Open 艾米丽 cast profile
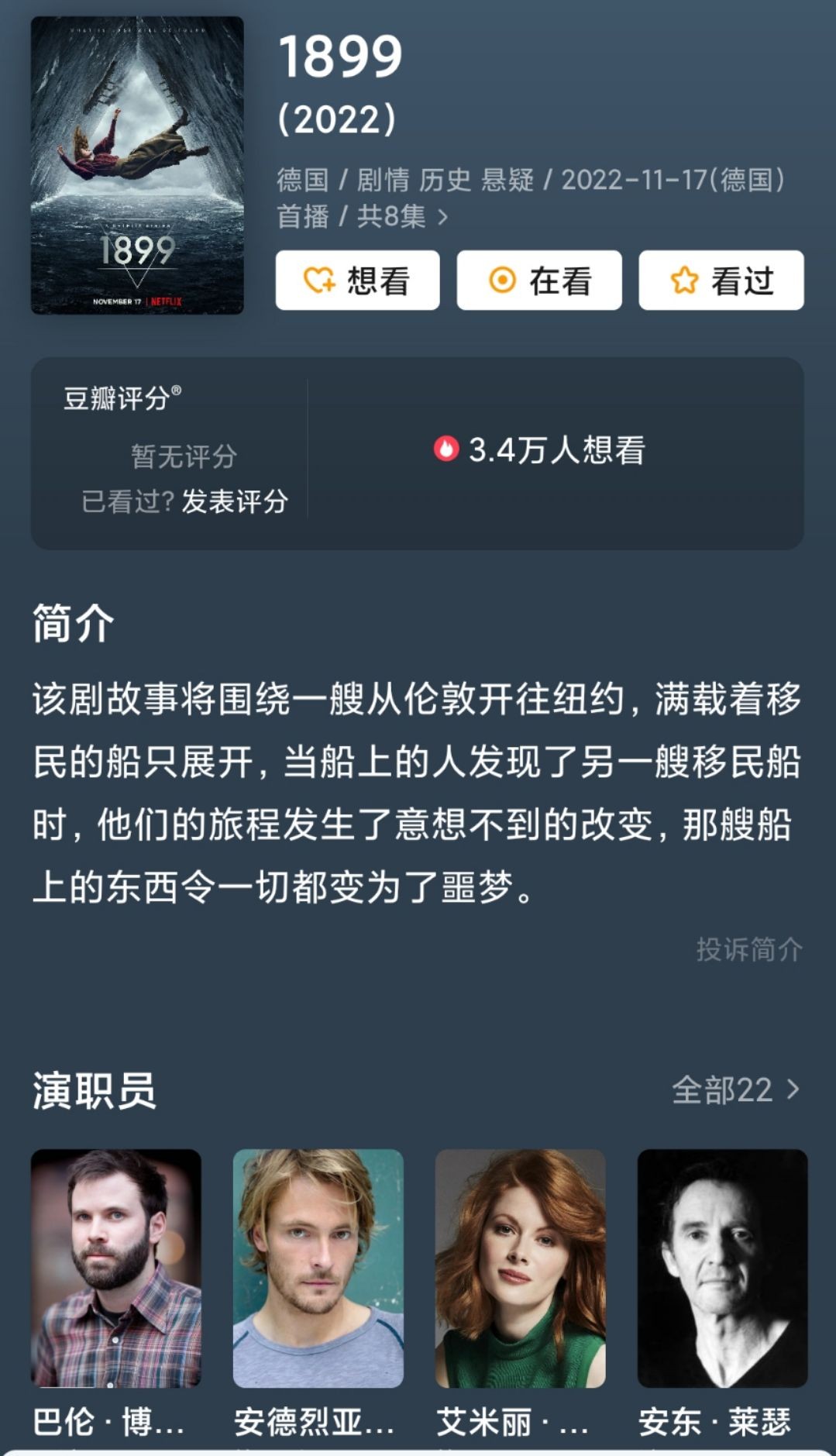 click(520, 1268)
